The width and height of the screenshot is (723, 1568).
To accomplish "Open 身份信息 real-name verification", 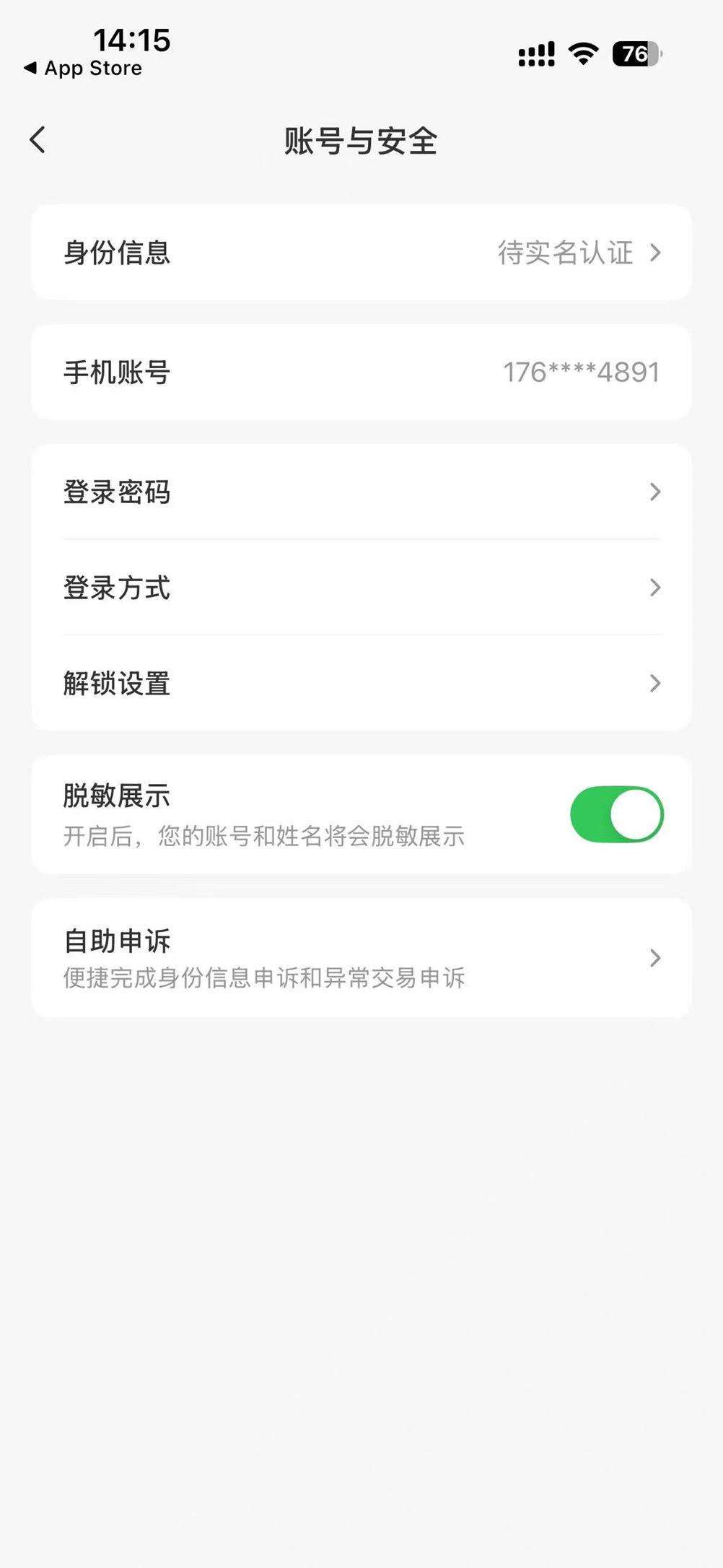I will tap(361, 253).
